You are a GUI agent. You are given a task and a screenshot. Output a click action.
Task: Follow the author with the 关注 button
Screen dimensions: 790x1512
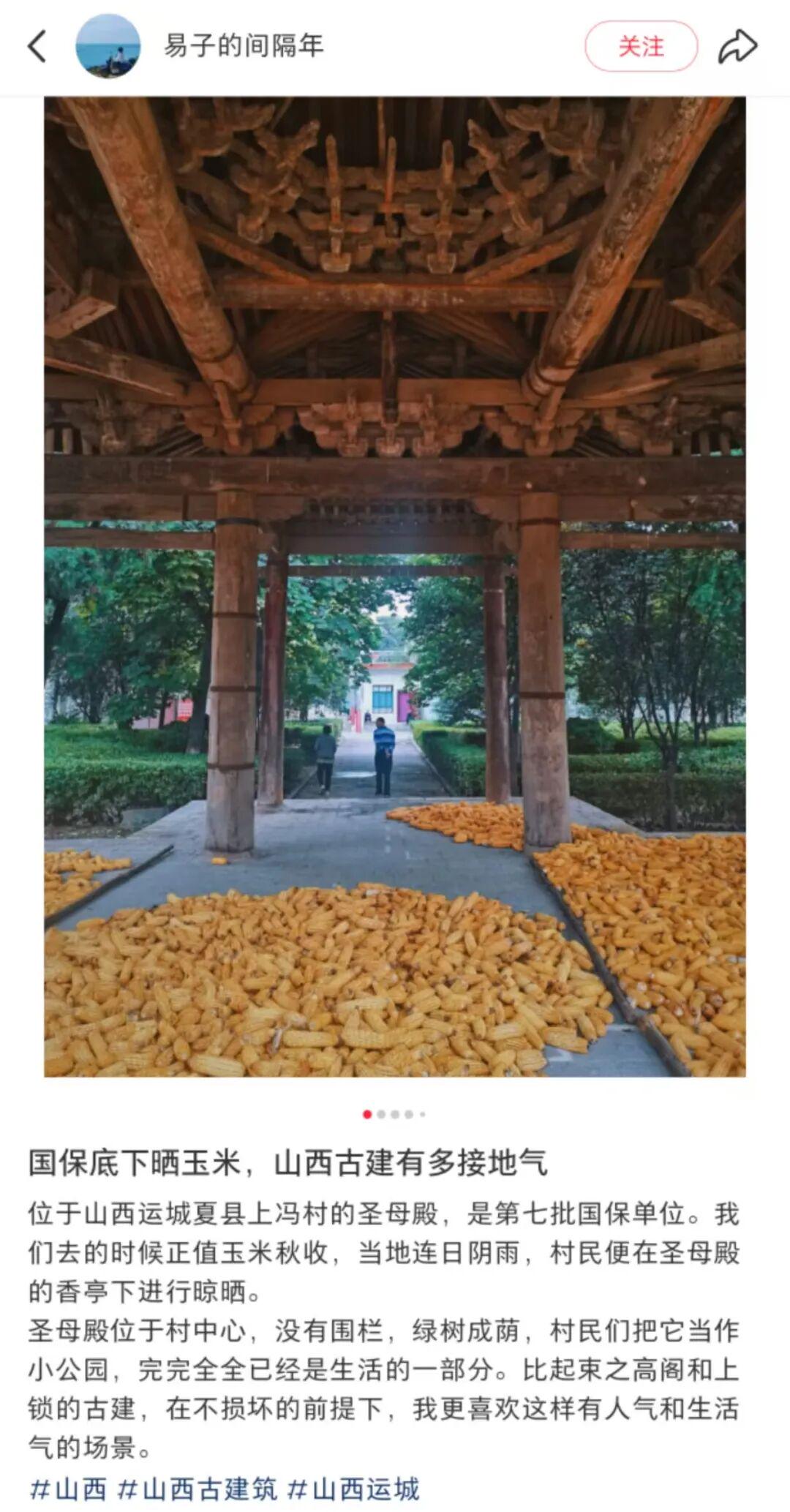coord(641,47)
